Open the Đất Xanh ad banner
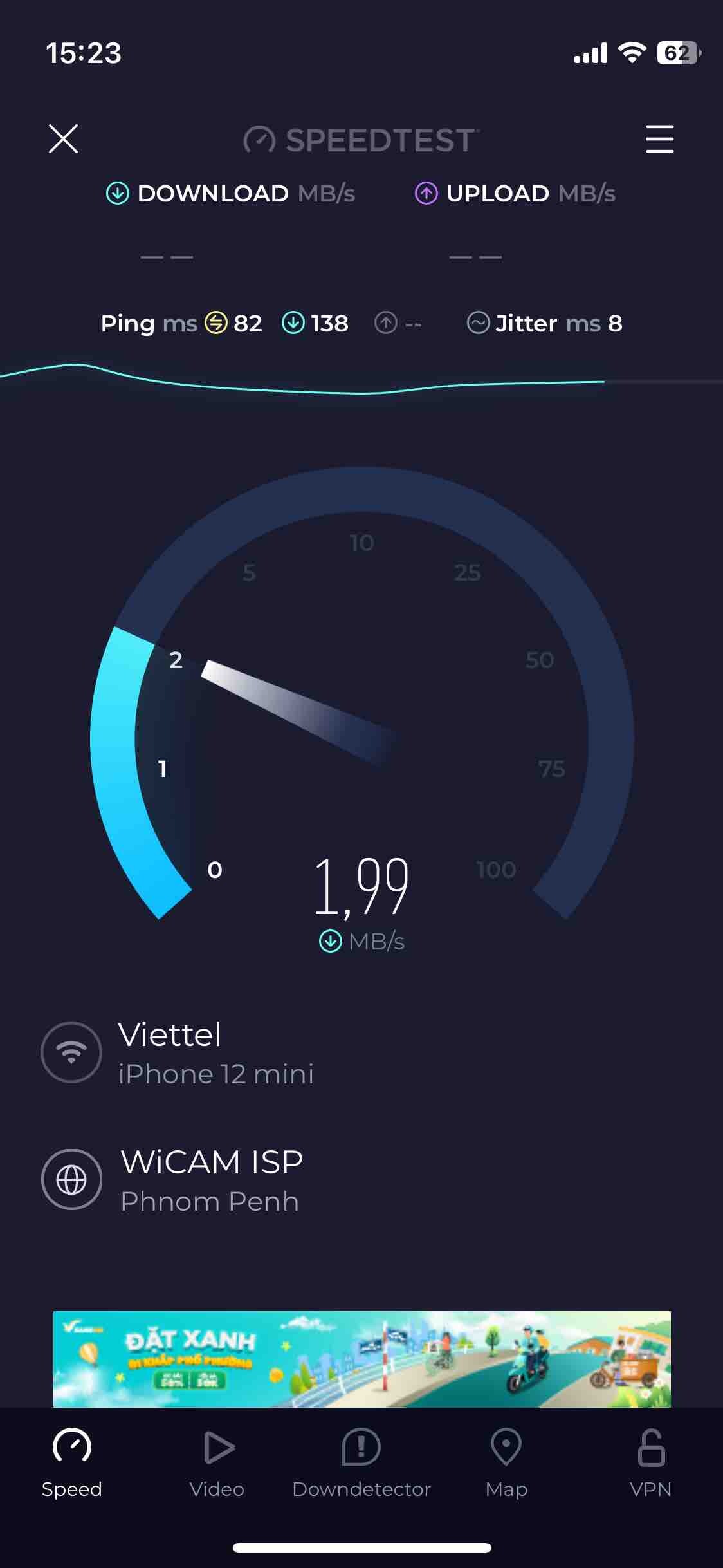Screen dimensions: 723x1568 coord(361,1358)
